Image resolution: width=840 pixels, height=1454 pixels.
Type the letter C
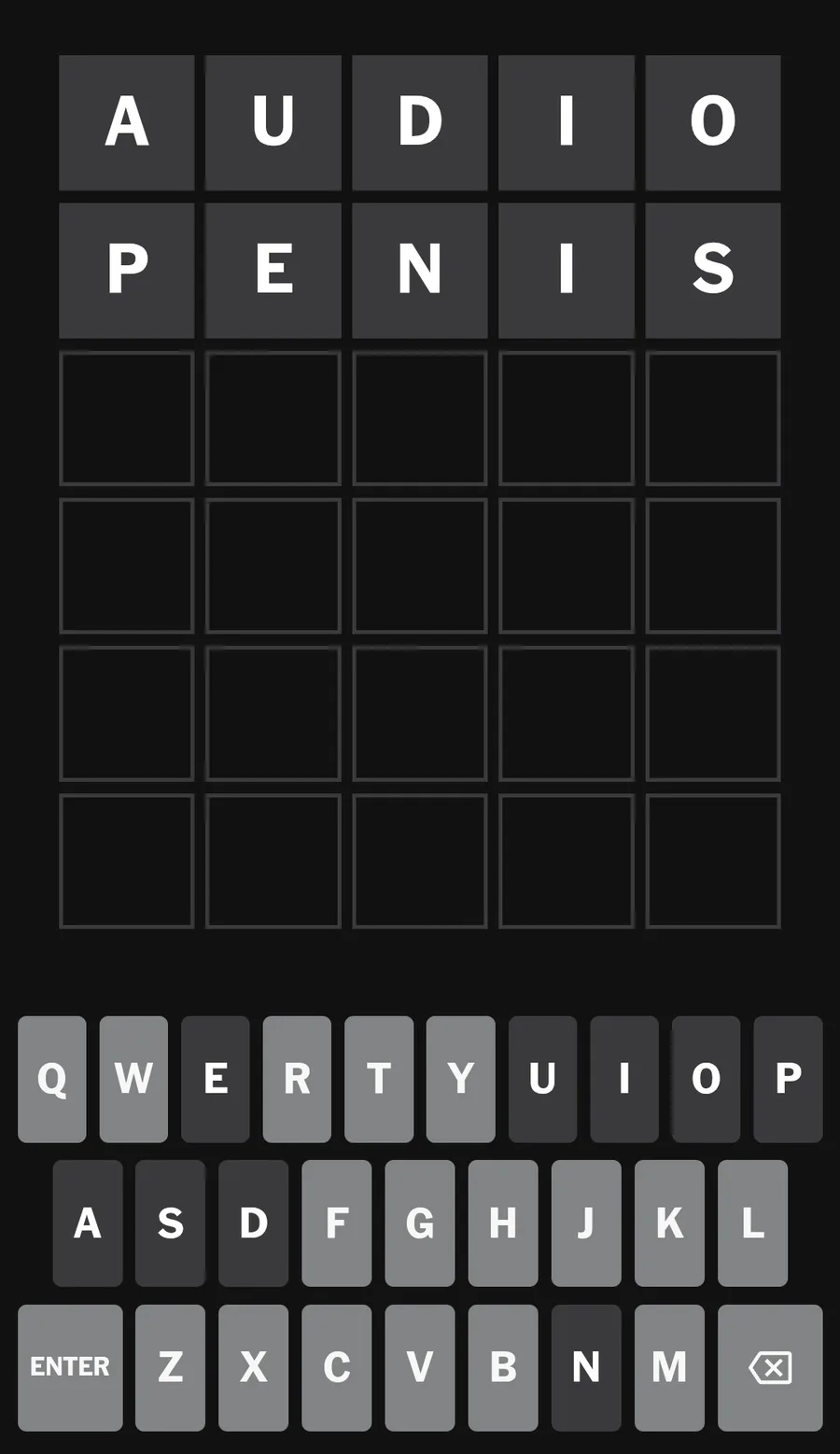[x=337, y=1367]
